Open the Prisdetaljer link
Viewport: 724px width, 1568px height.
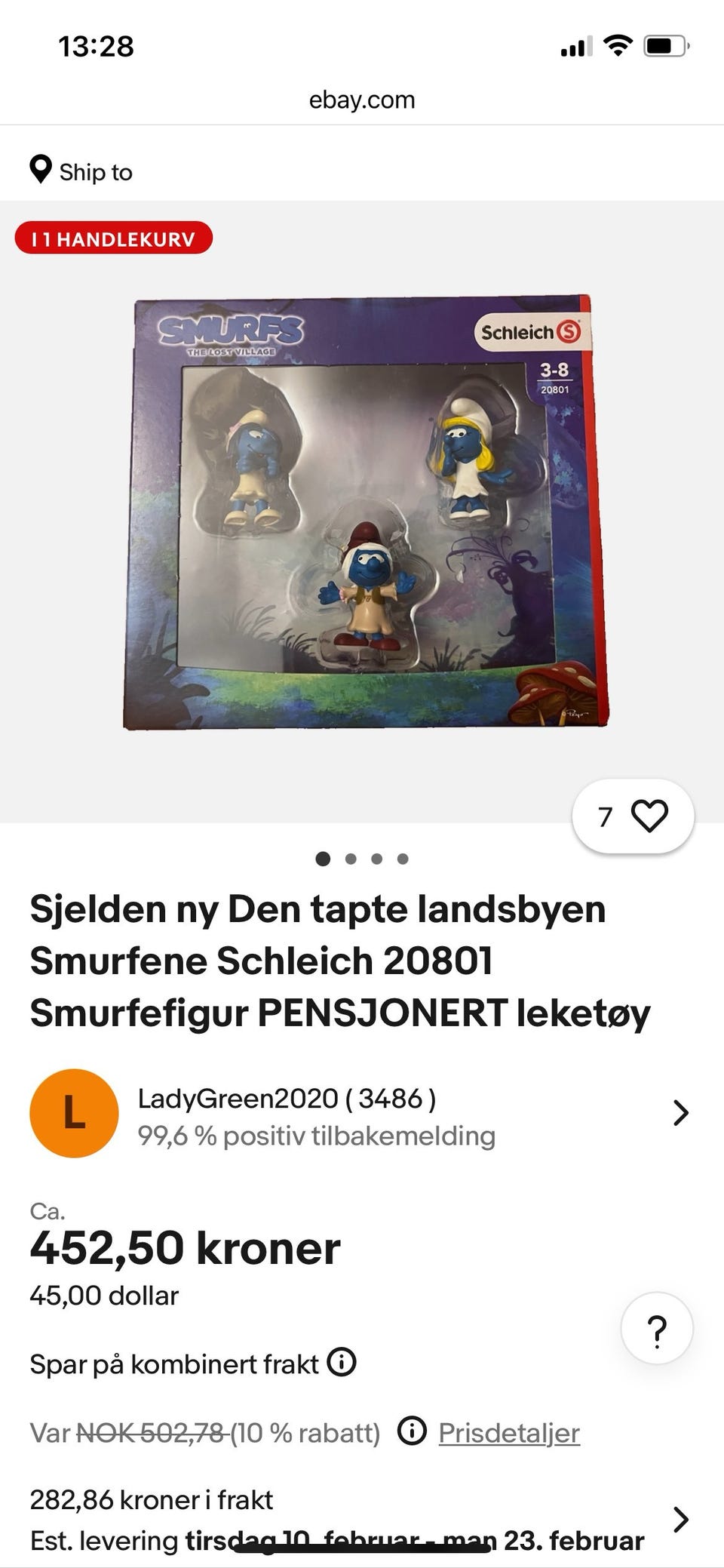pos(509,1433)
